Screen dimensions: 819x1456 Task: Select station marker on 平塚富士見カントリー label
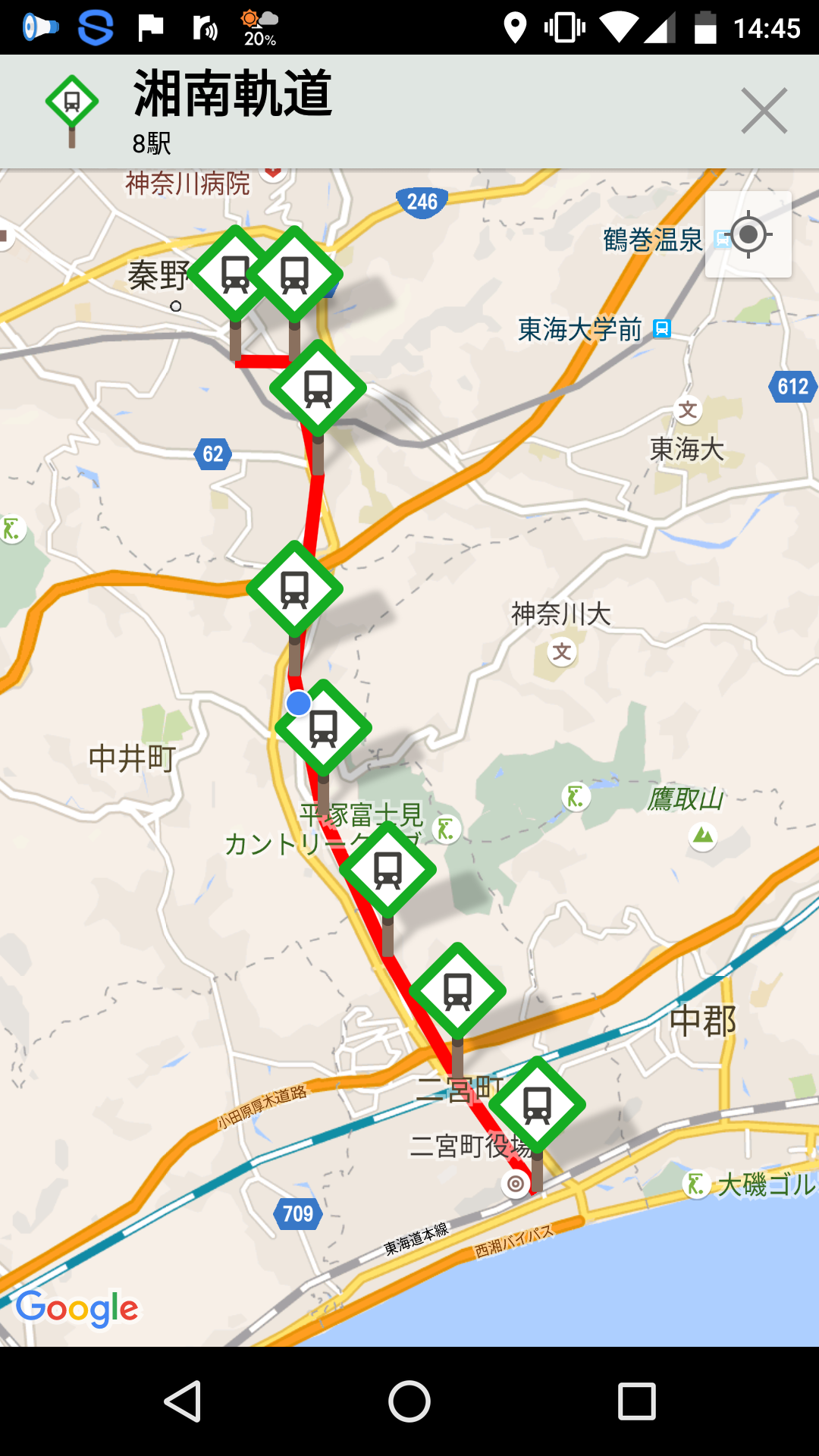pos(388,869)
